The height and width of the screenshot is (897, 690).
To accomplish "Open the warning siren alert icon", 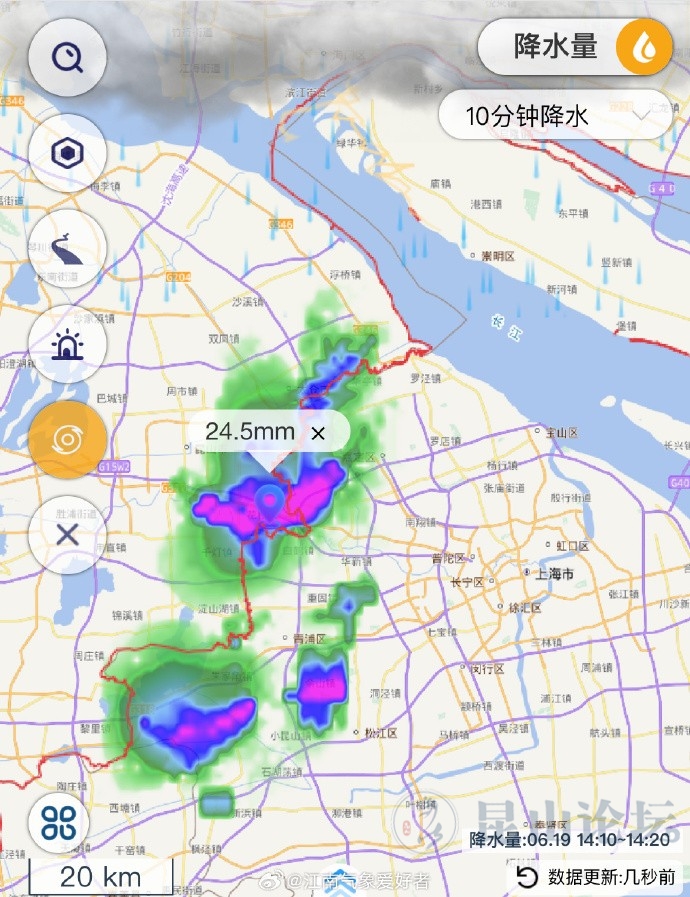I will tap(67, 344).
